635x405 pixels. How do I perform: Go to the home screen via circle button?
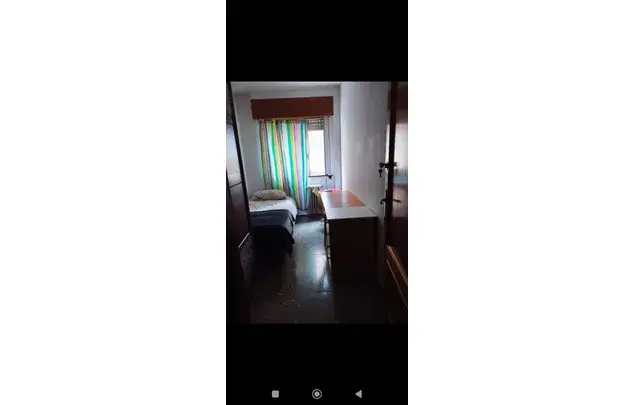317,394
